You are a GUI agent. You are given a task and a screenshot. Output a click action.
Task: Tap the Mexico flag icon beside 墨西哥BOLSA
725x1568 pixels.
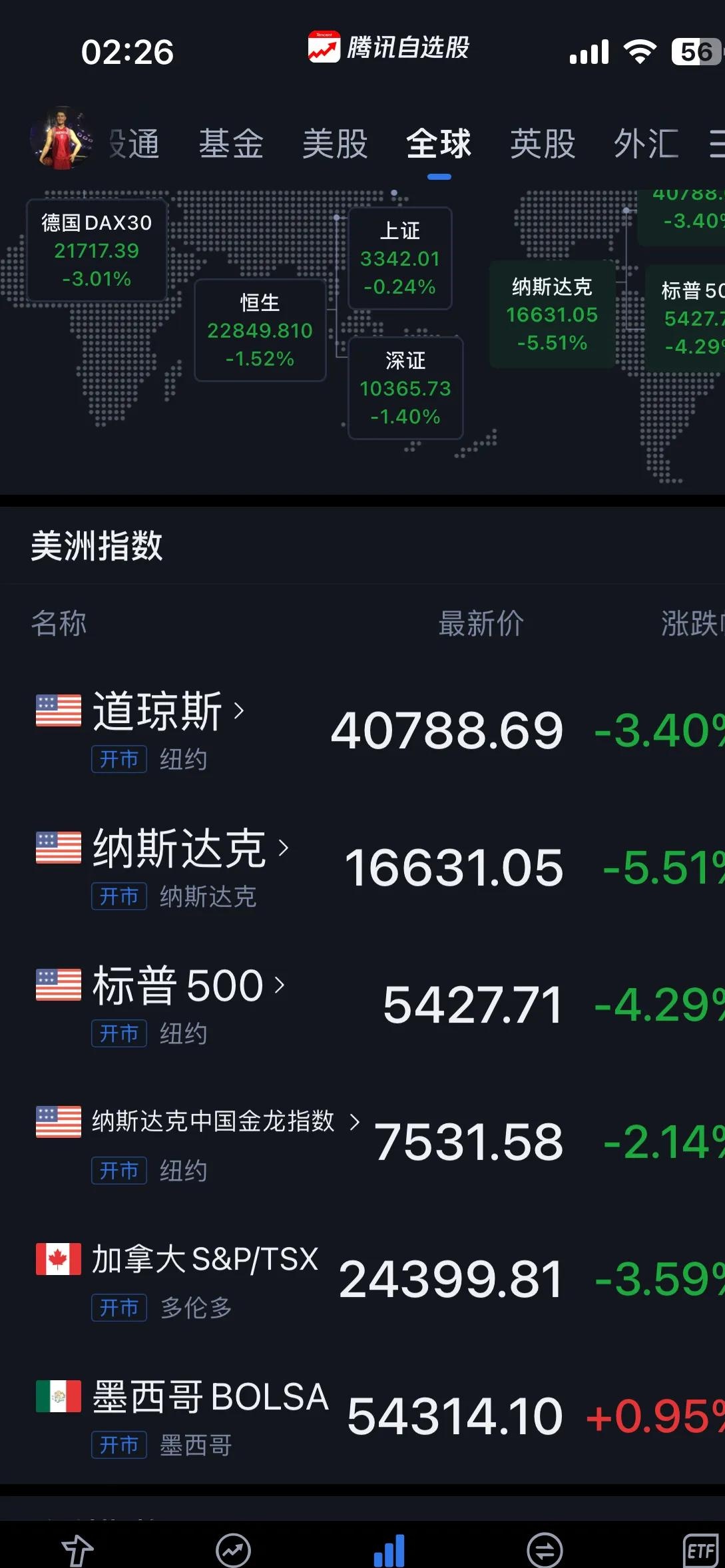click(57, 1402)
